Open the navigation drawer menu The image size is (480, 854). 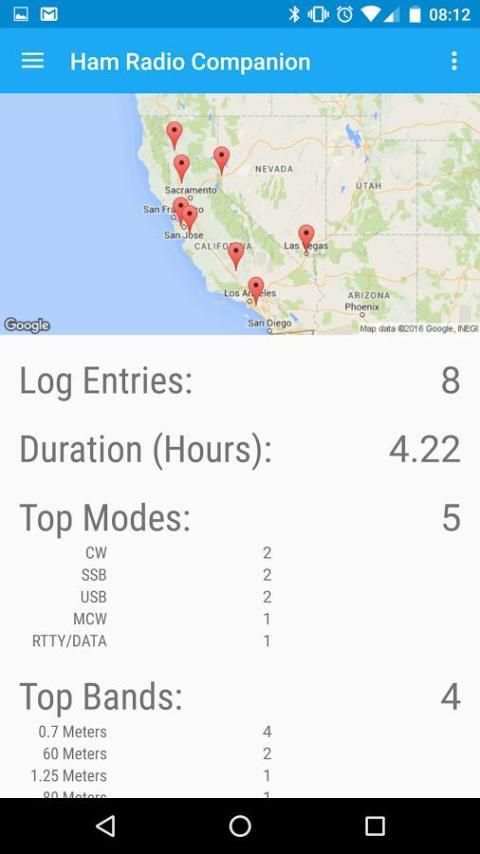pyautogui.click(x=33, y=60)
